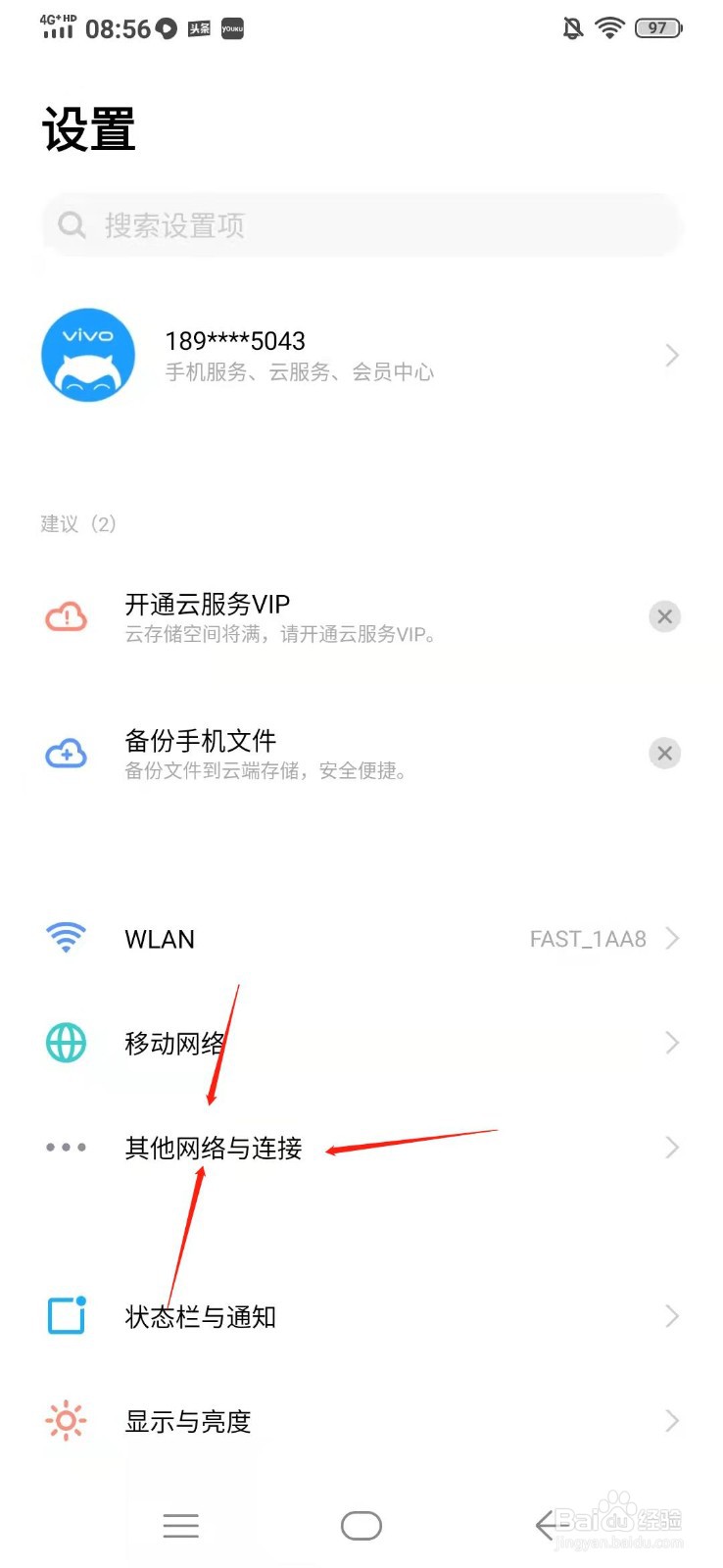Tap the blue cloud backup icon
Viewport: 723px width, 1568px height.
coord(65,753)
